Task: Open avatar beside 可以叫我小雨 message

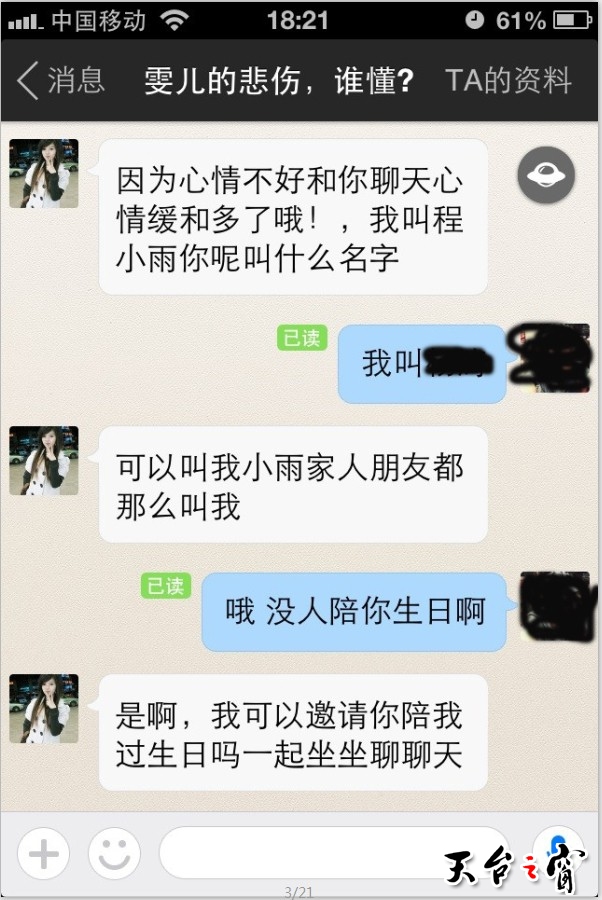Action: 44,460
